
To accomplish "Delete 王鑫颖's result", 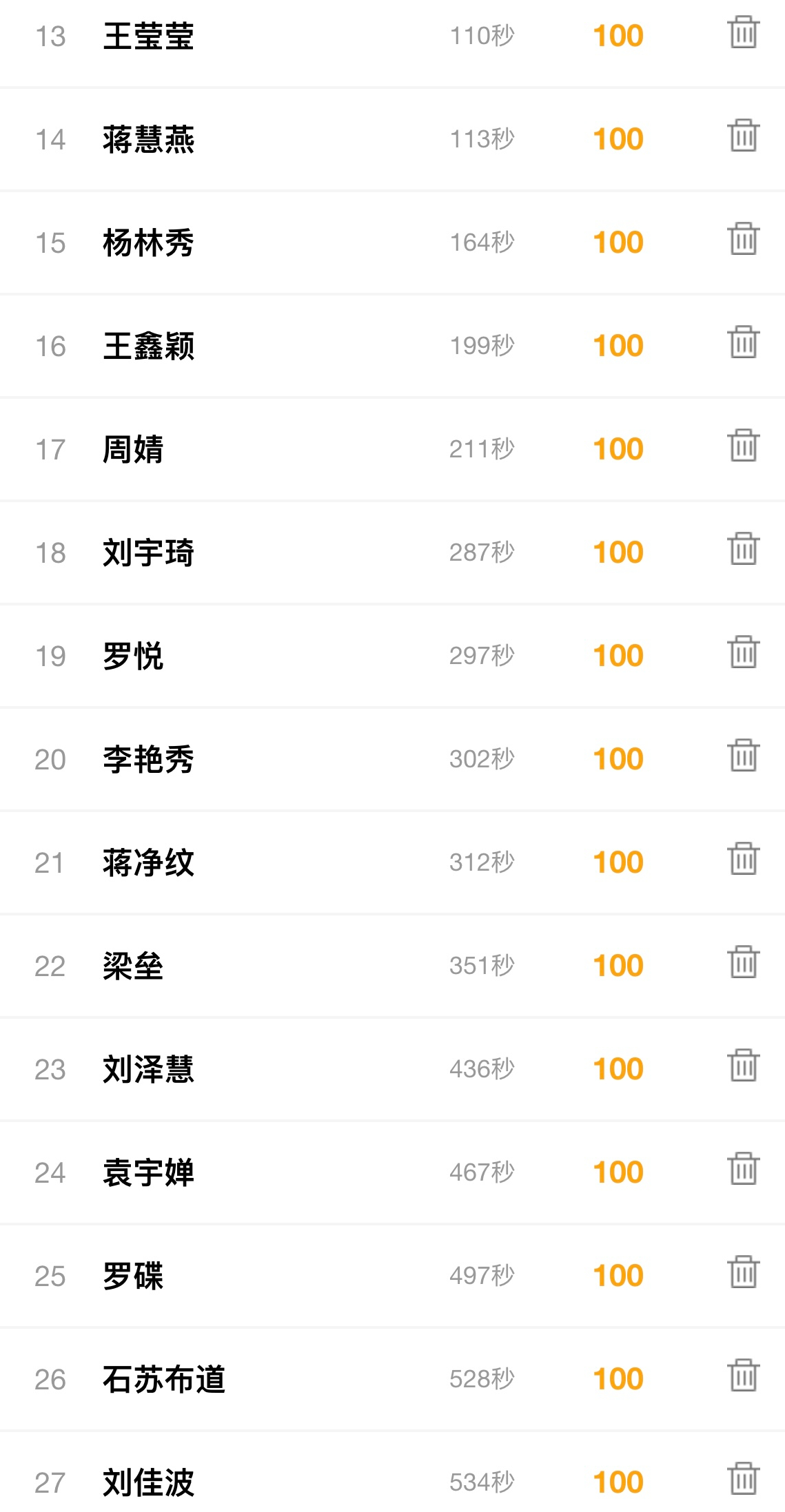I will pyautogui.click(x=743, y=342).
